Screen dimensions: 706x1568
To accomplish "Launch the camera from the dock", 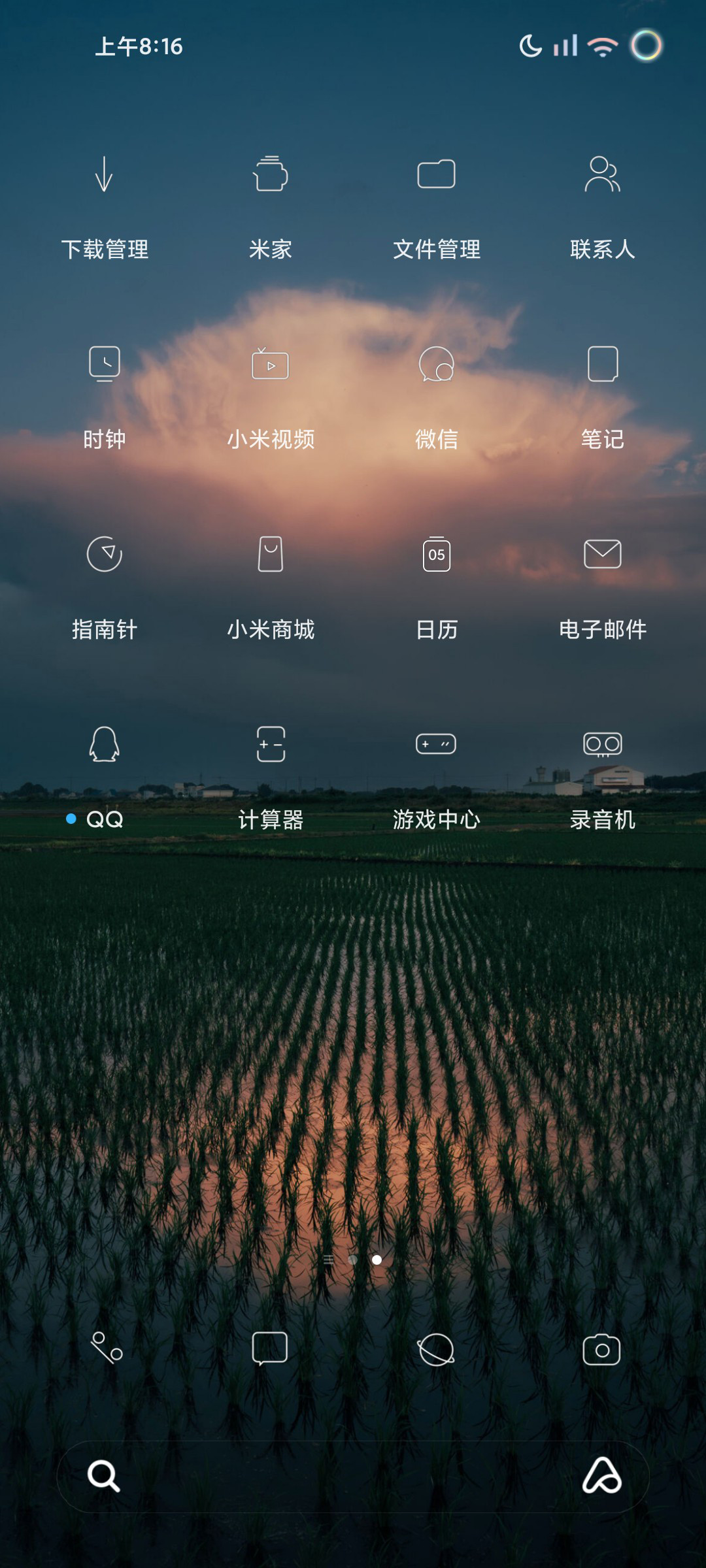I will tap(601, 1349).
